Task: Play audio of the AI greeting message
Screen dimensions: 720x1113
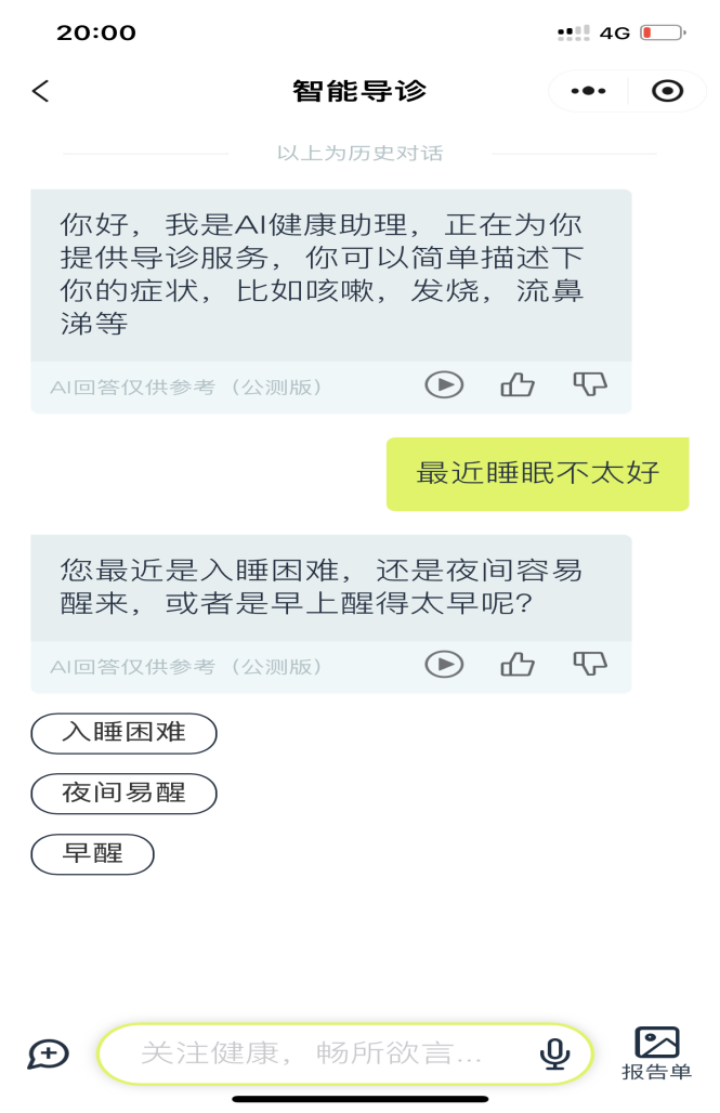Action: click(444, 385)
